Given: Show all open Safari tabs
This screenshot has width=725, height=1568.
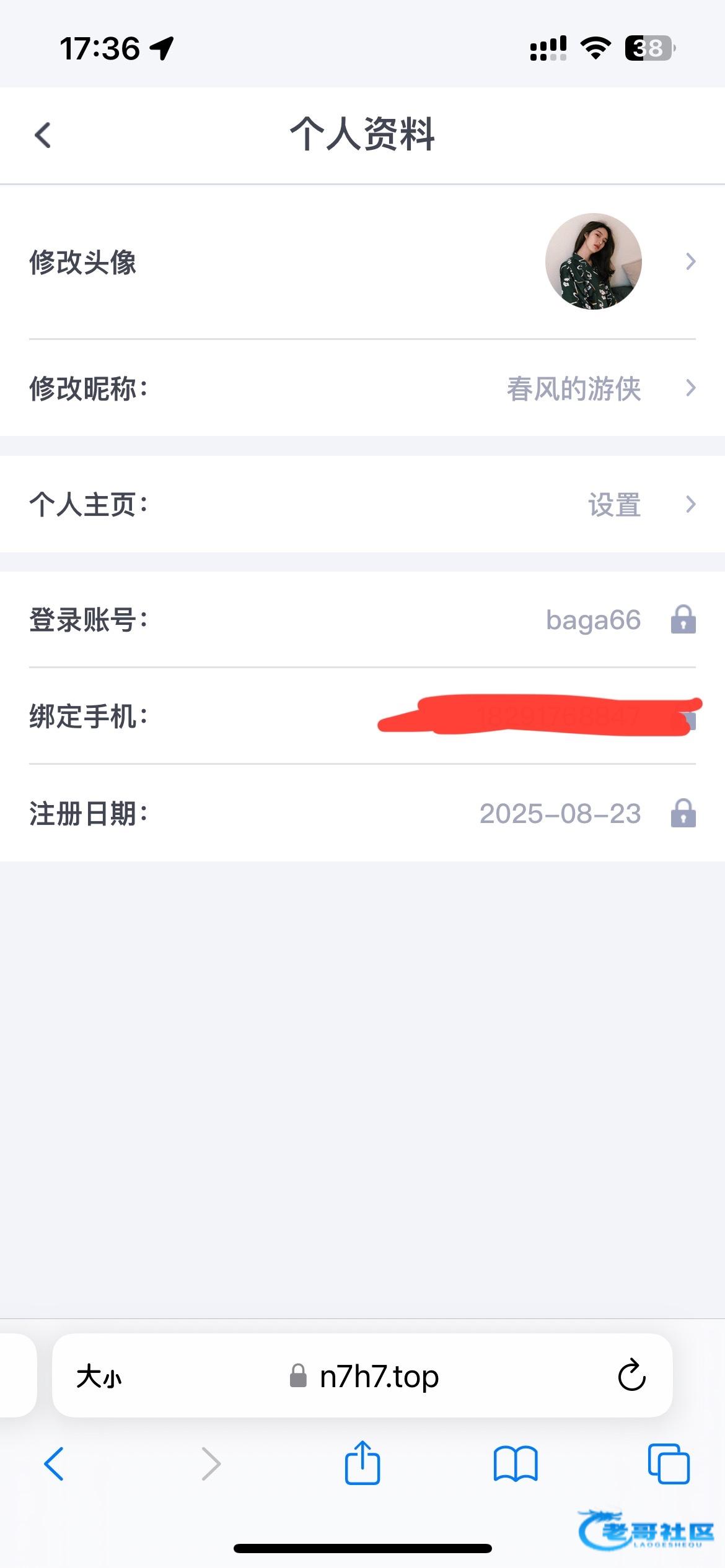Looking at the screenshot, I should [668, 1464].
